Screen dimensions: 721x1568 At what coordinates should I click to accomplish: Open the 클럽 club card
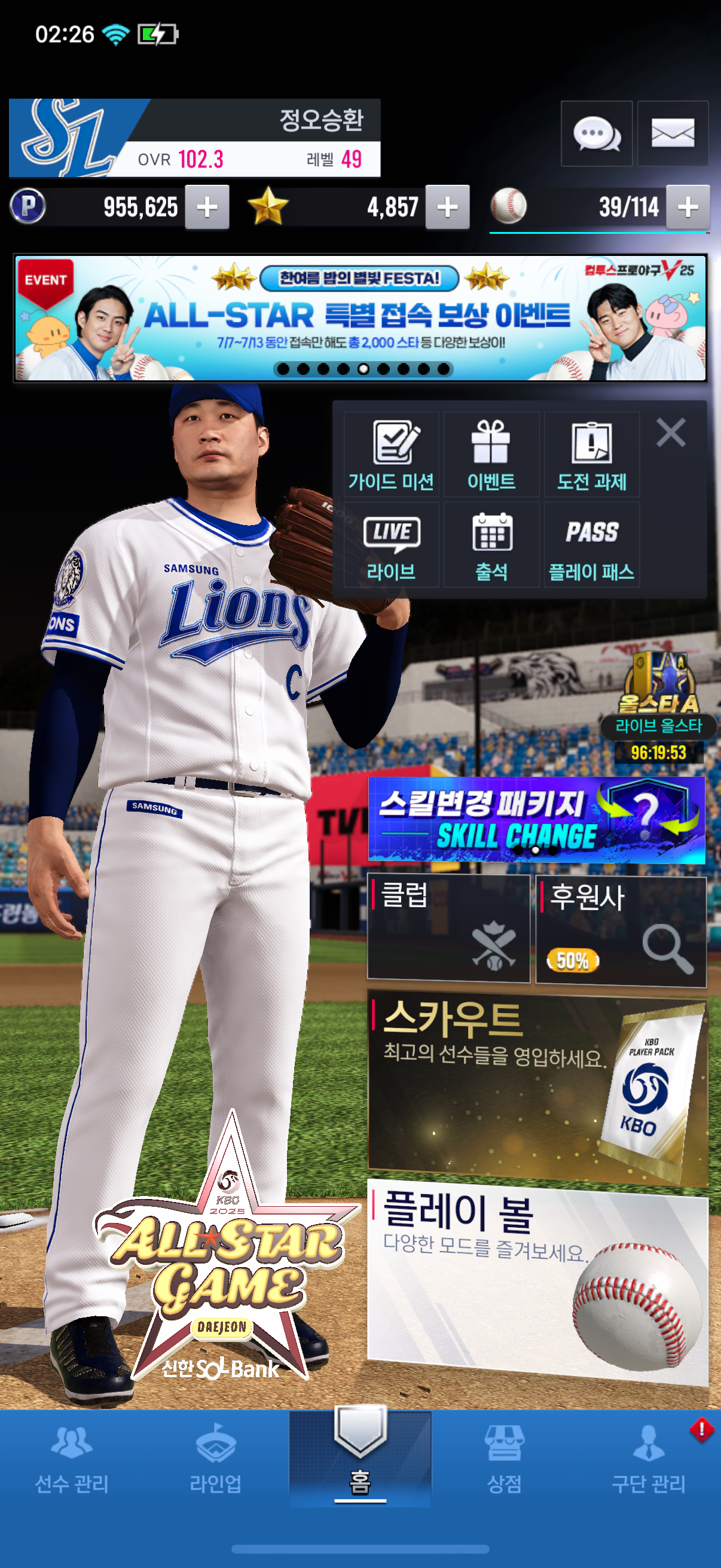point(448,928)
